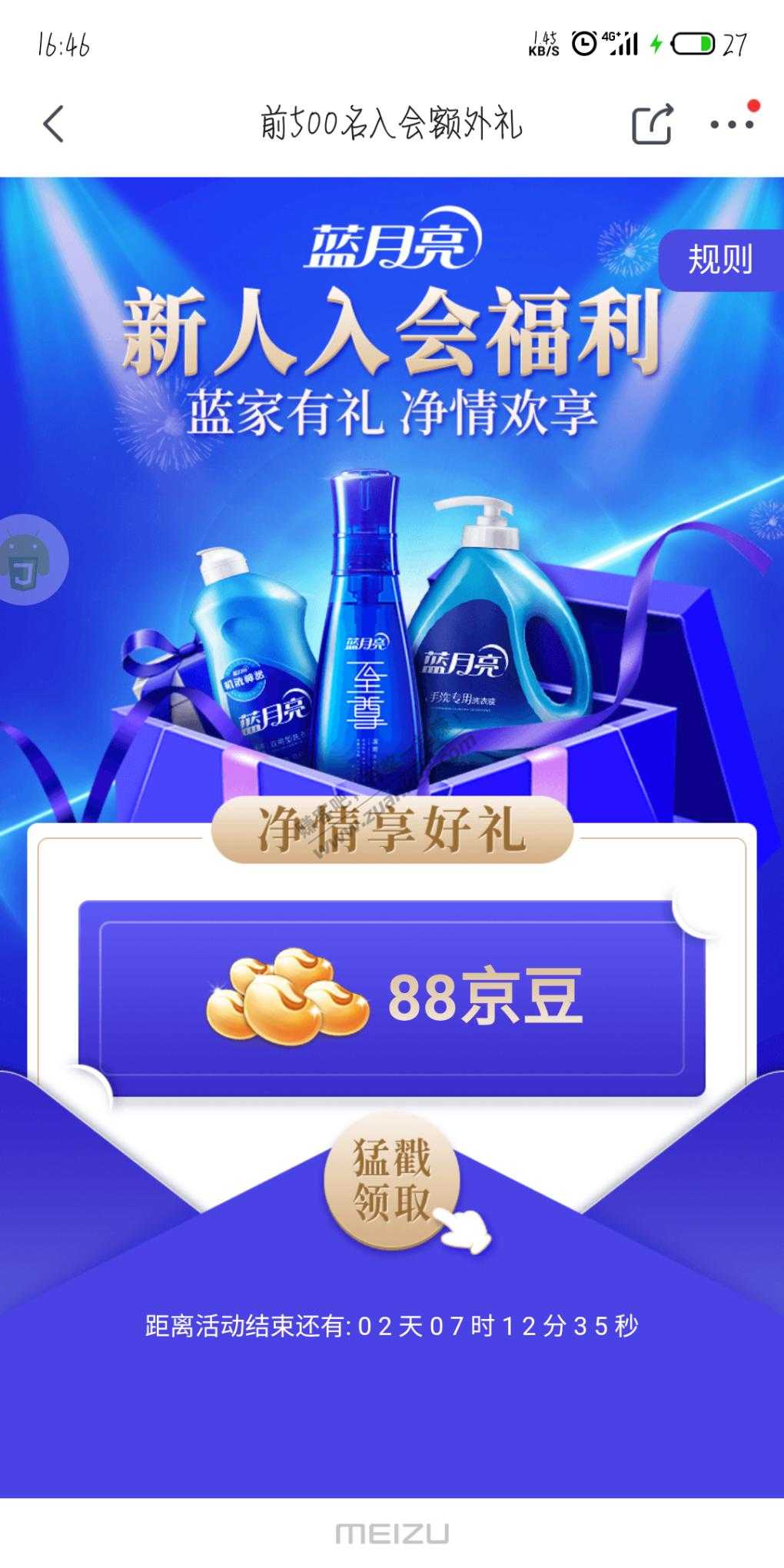Open the three-dot overflow menu
The height and width of the screenshot is (1568, 784).
(731, 124)
